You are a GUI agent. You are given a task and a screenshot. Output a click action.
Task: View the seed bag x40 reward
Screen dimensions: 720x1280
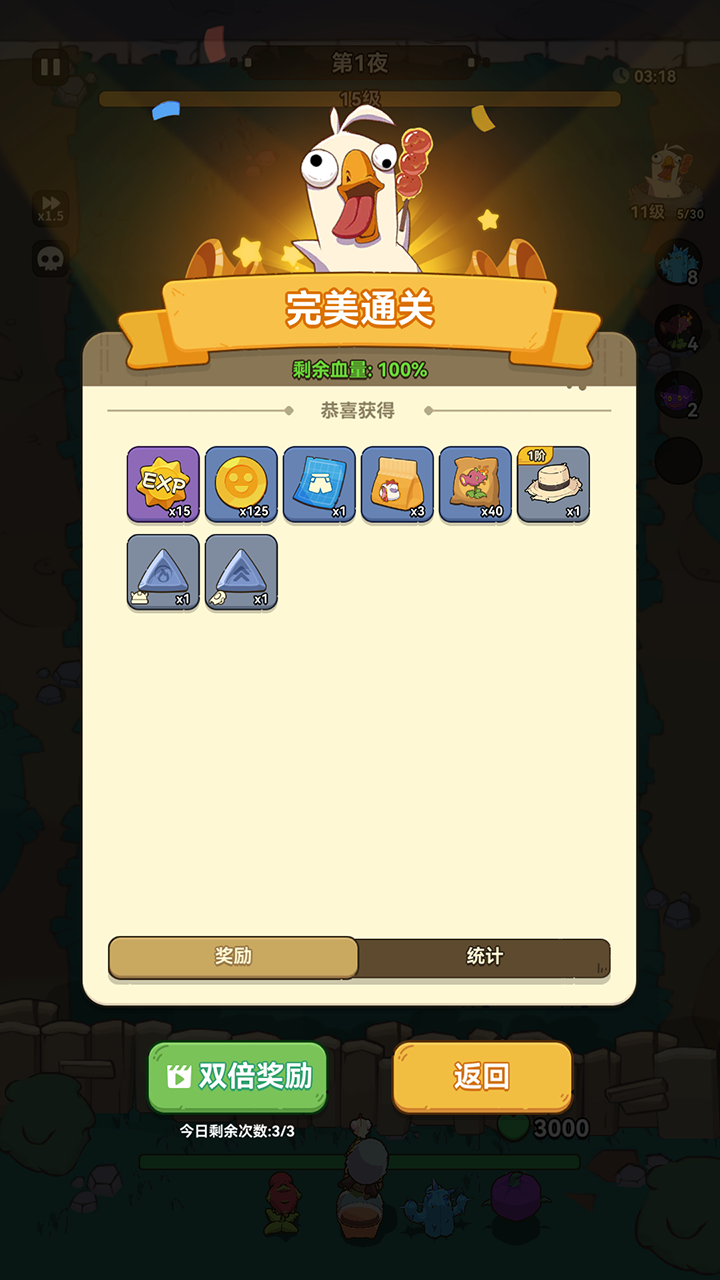click(x=475, y=484)
